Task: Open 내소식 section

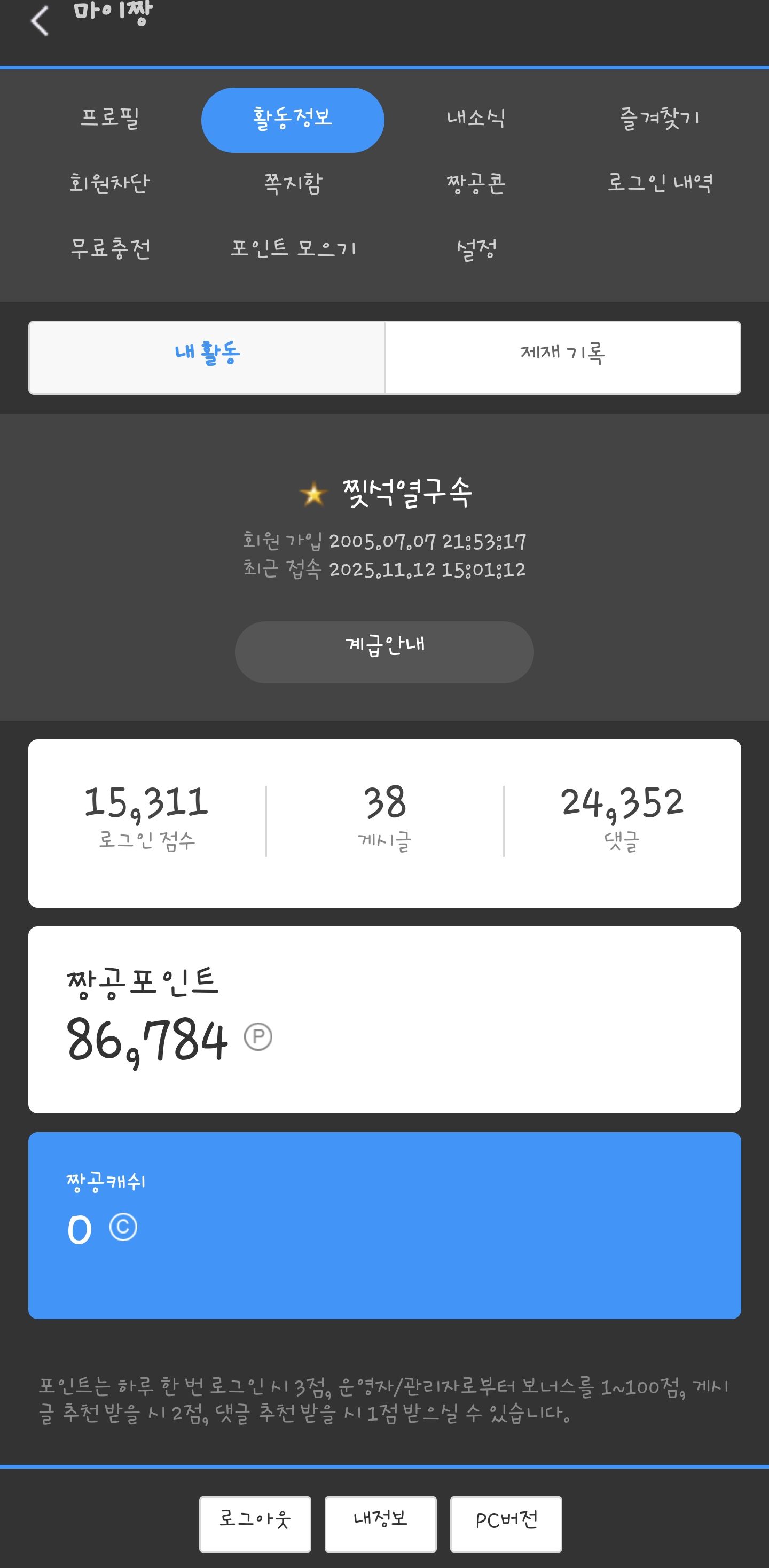Action: [x=476, y=118]
